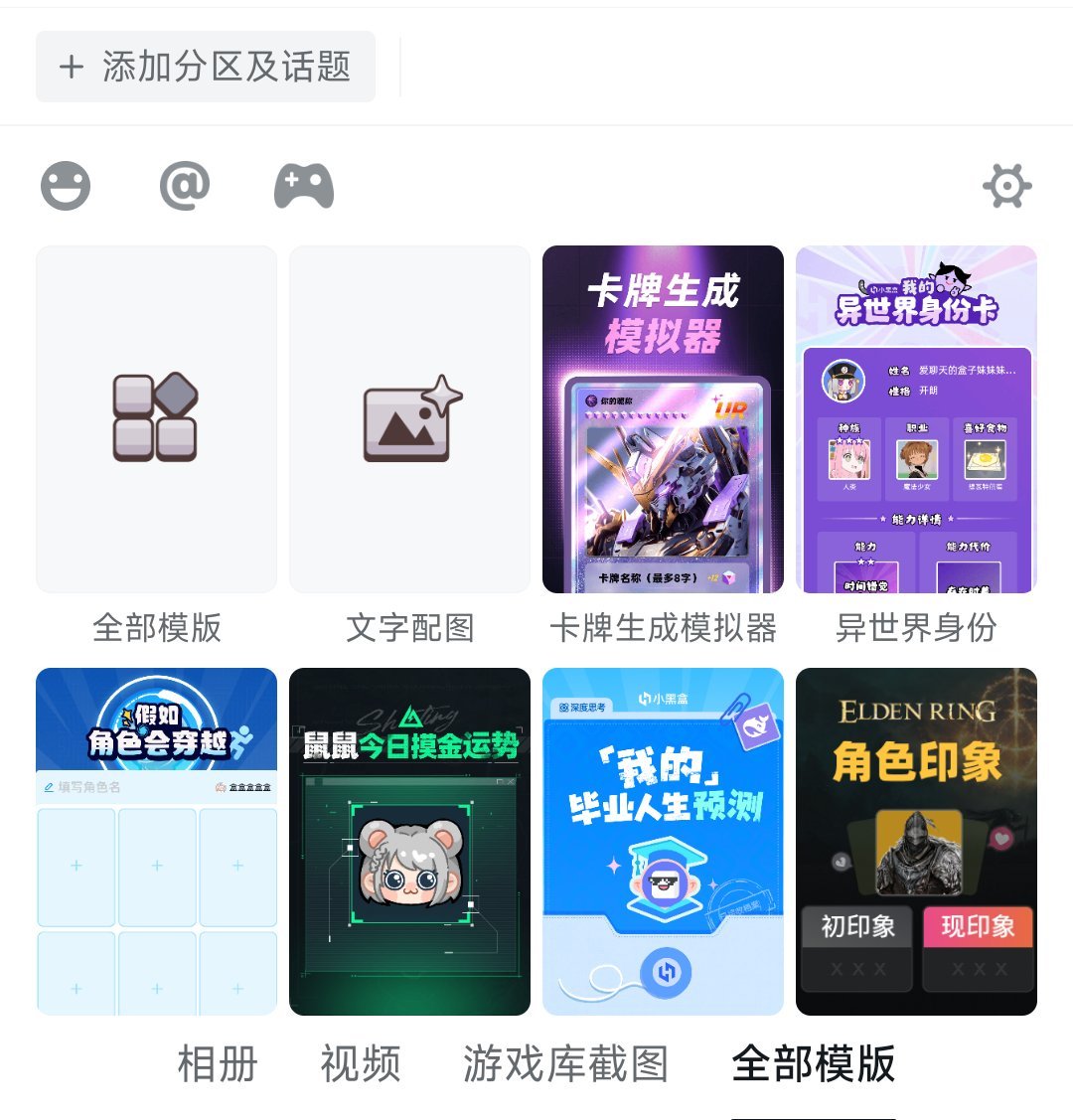Switch to the 相册 tab
Image resolution: width=1073 pixels, height=1120 pixels.
pos(218,1064)
